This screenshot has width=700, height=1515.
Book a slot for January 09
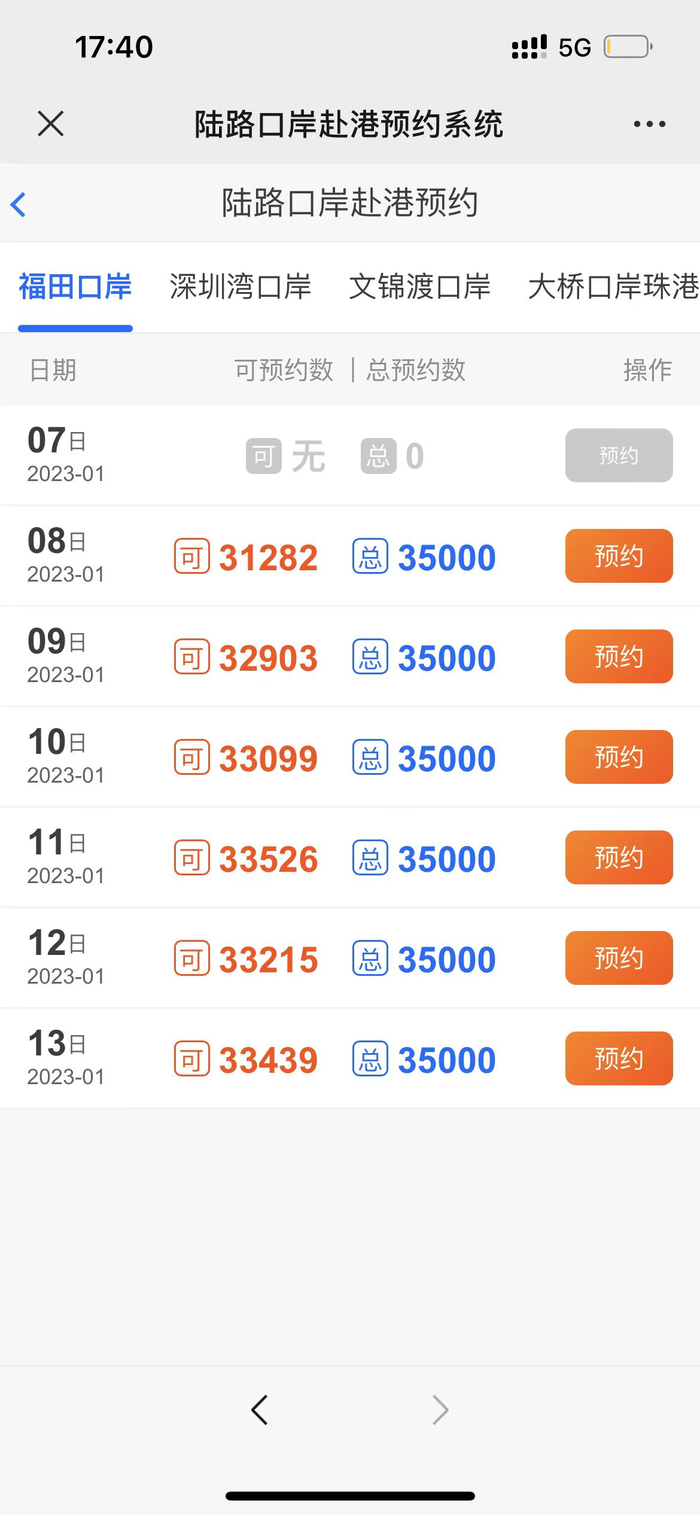pos(618,657)
